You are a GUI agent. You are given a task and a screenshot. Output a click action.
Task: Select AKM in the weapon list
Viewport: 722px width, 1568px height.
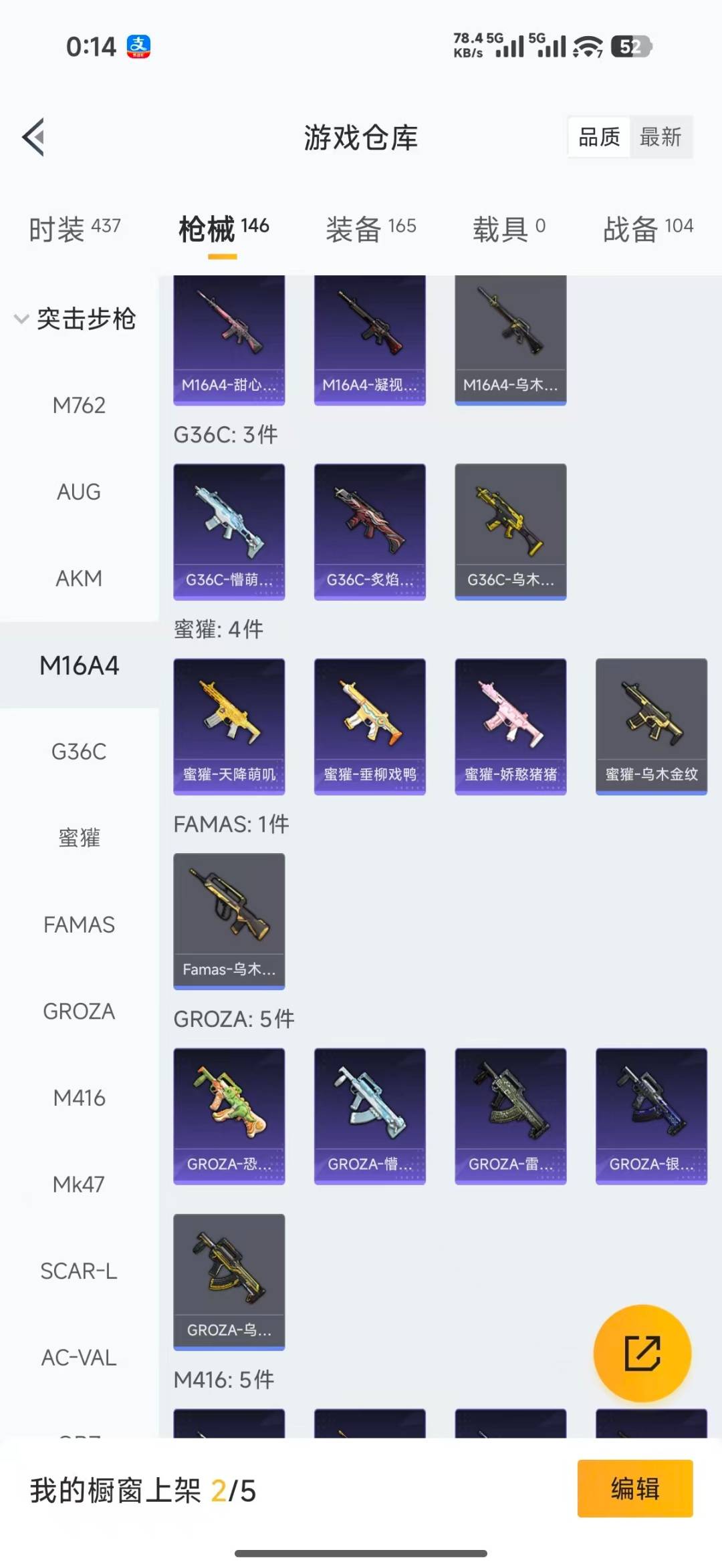point(79,579)
